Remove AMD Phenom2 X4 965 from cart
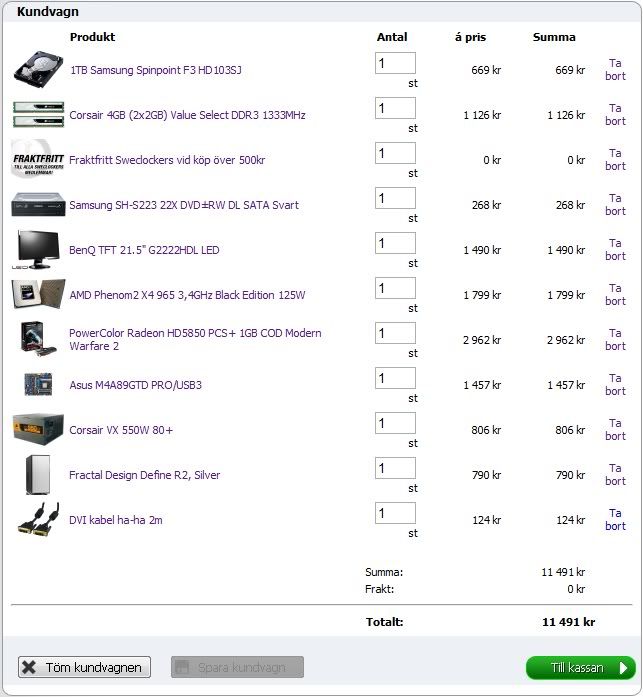The width and height of the screenshot is (643, 697). click(x=615, y=294)
